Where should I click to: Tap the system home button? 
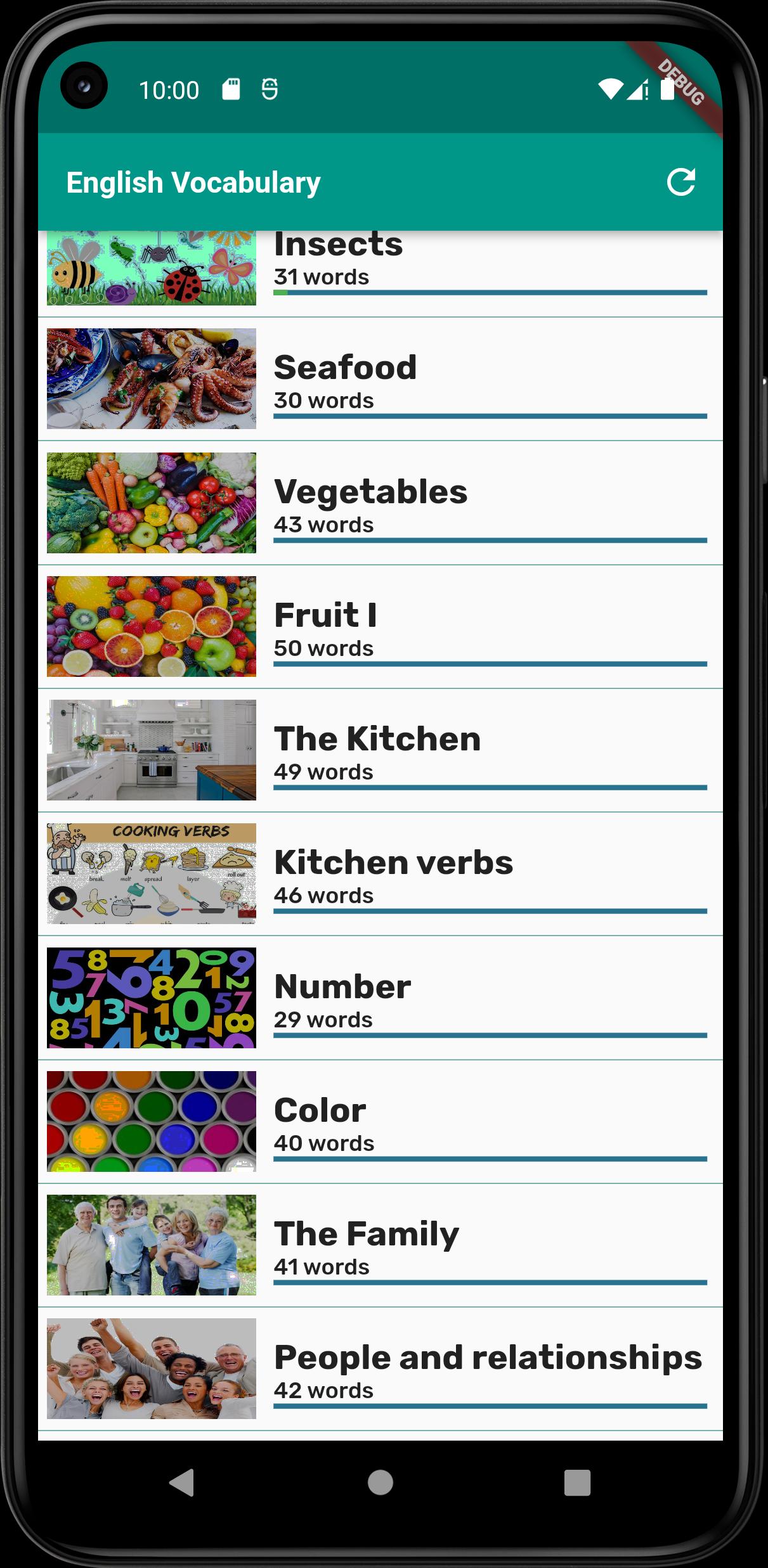[x=381, y=1482]
